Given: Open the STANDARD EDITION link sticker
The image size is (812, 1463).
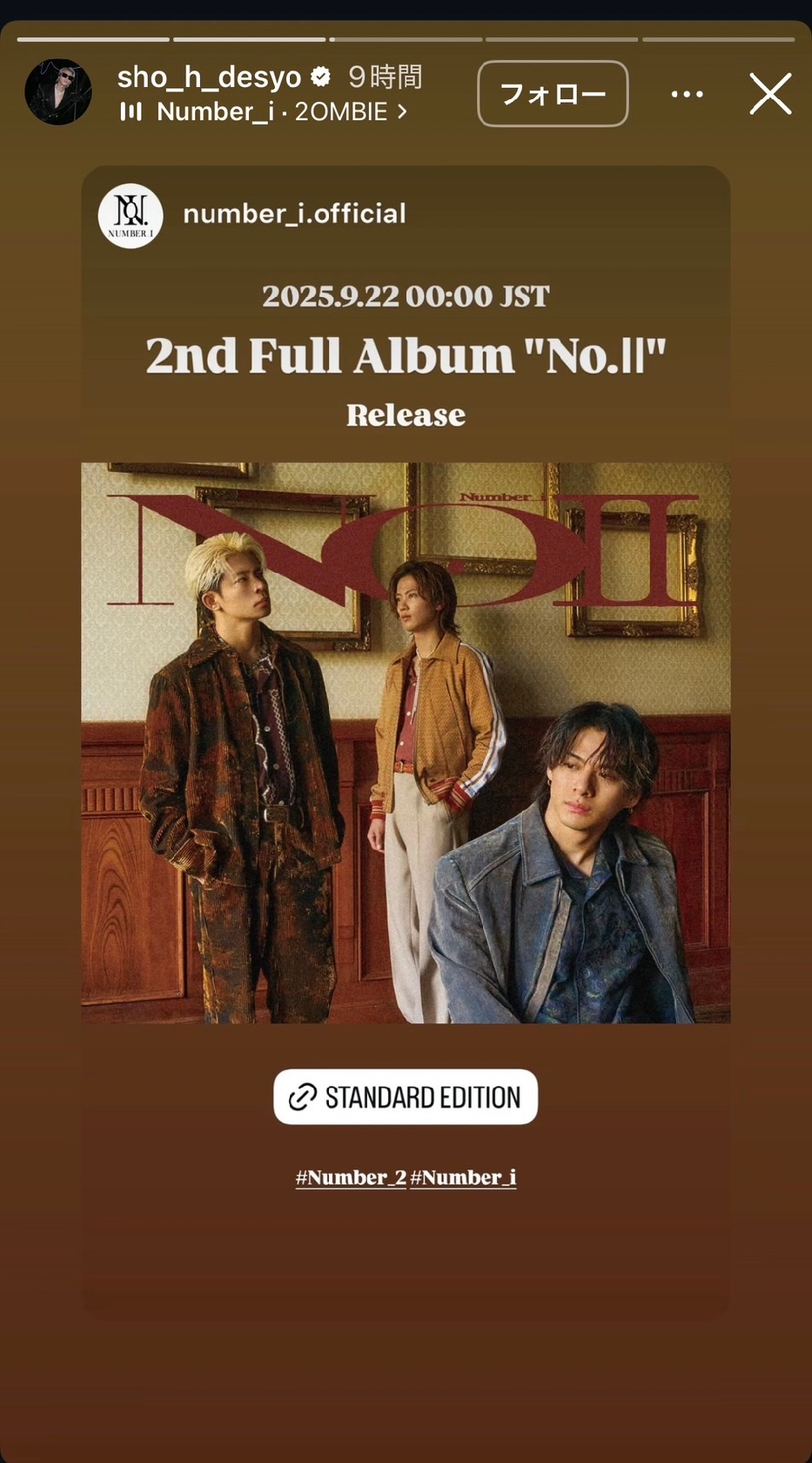Looking at the screenshot, I should [406, 1096].
